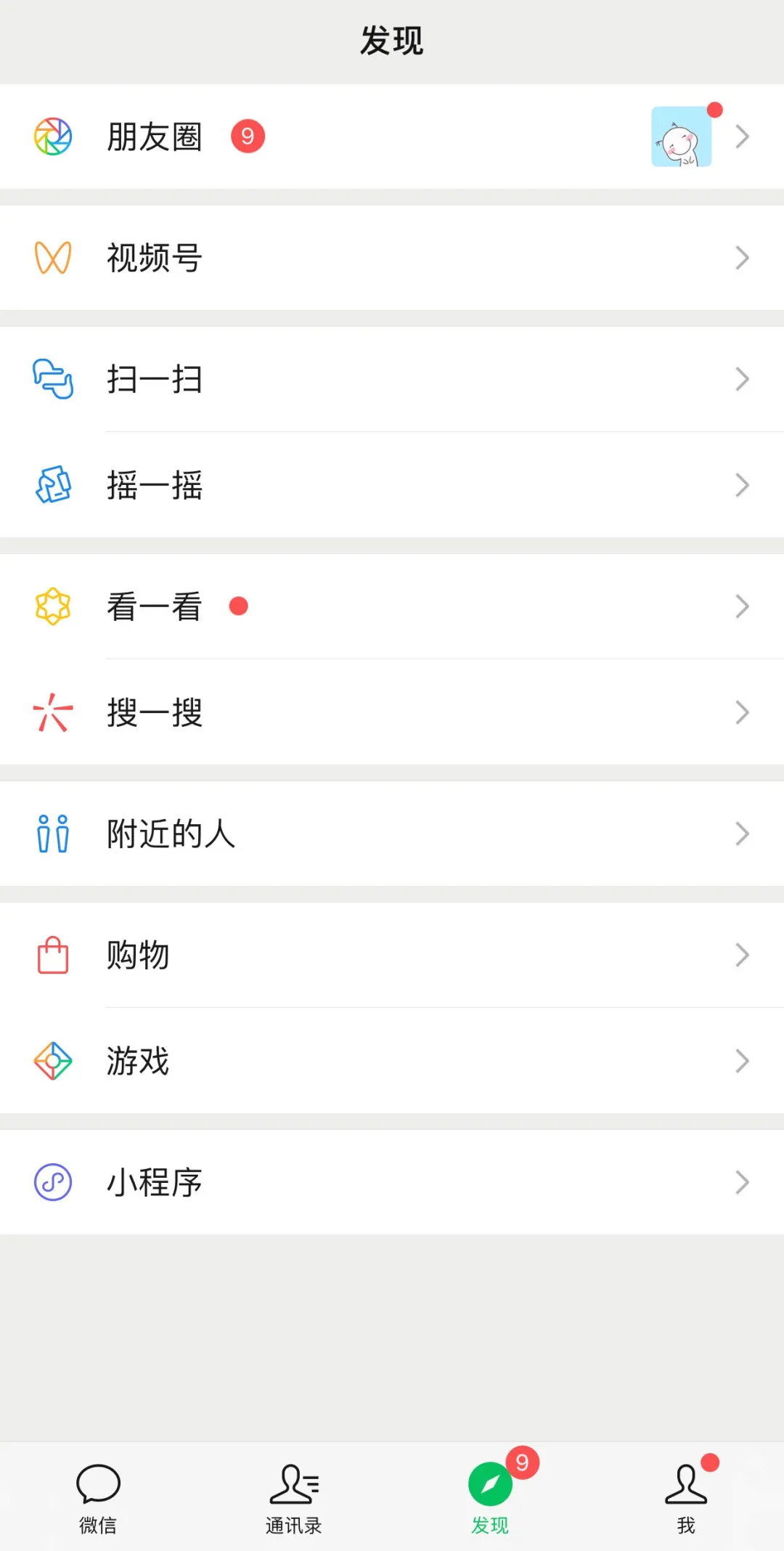Tap the Shopping (购物) bag icon

click(x=52, y=956)
